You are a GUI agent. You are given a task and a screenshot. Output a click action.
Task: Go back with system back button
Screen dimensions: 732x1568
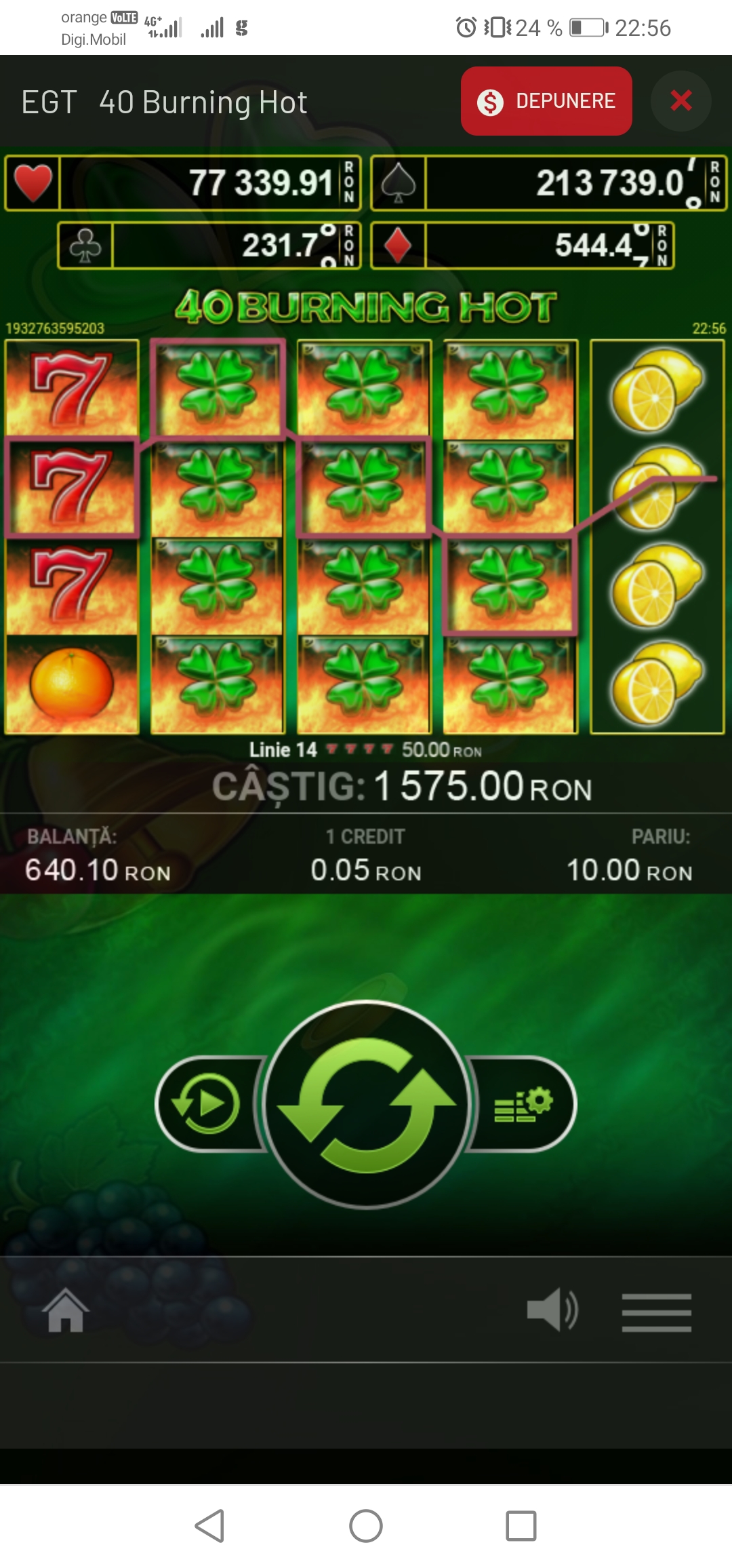[x=209, y=1526]
